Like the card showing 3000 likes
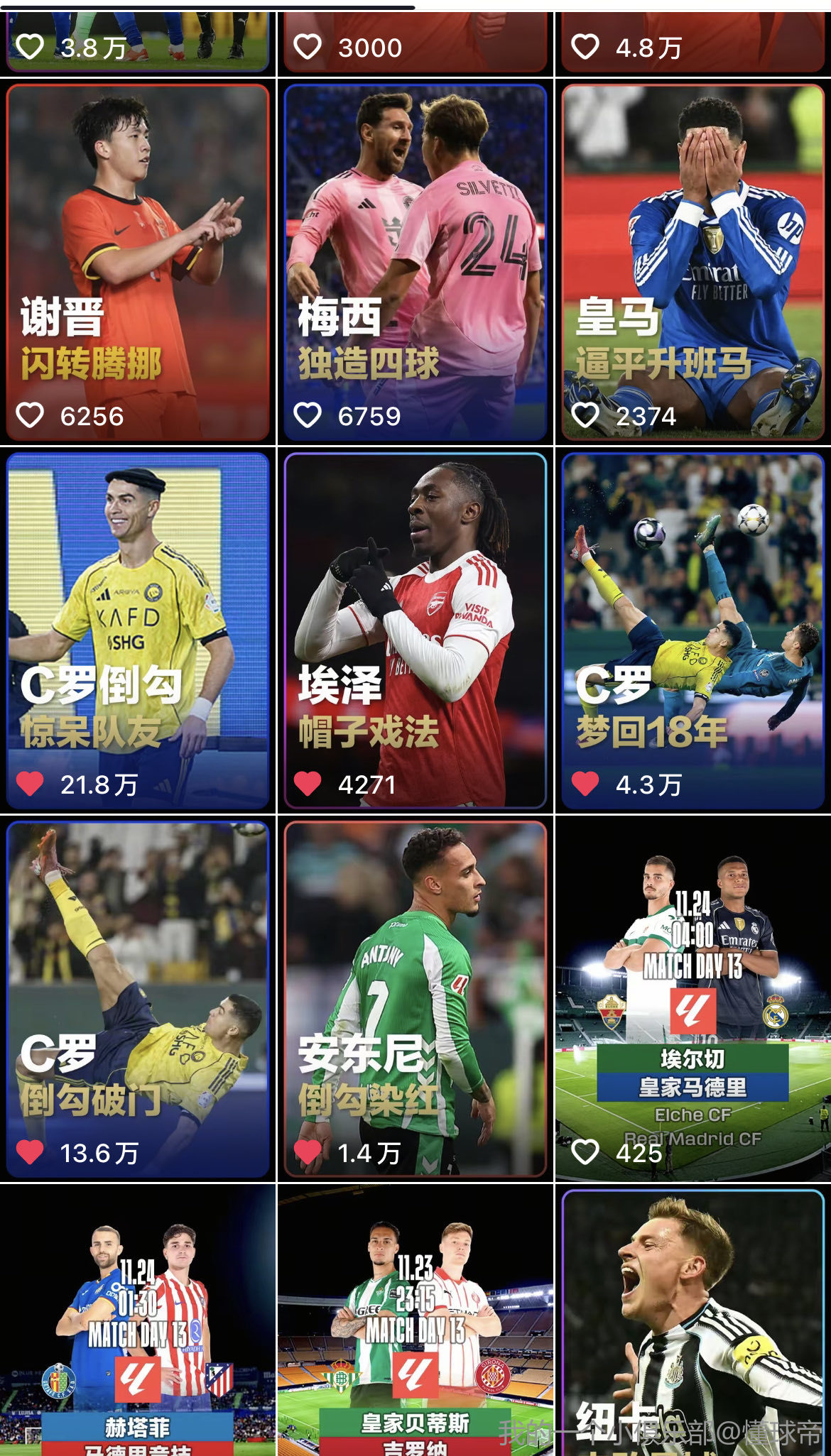Viewport: 831px width, 1456px height. pos(308,48)
